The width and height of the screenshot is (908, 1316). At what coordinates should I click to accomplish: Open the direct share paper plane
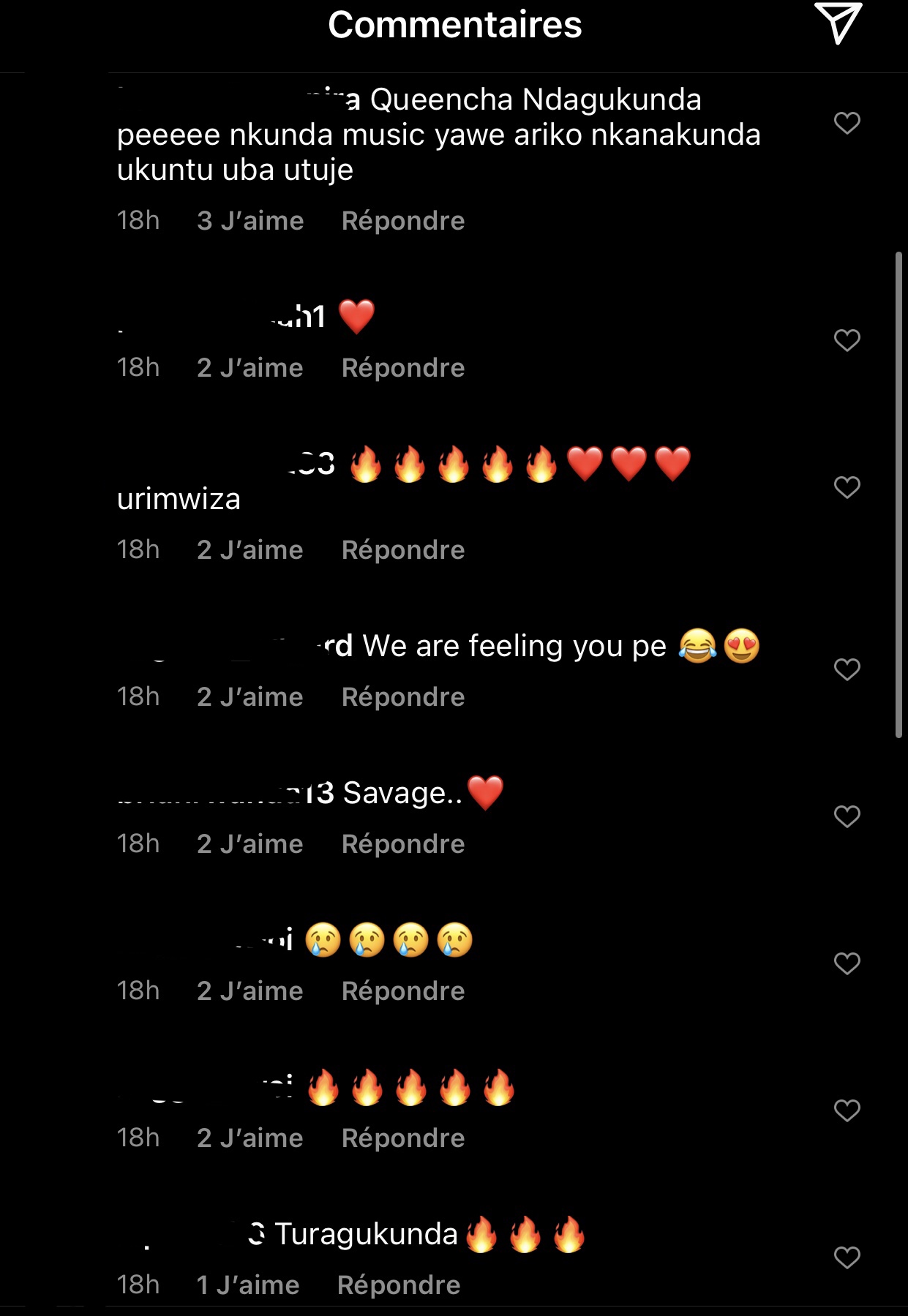click(x=838, y=23)
